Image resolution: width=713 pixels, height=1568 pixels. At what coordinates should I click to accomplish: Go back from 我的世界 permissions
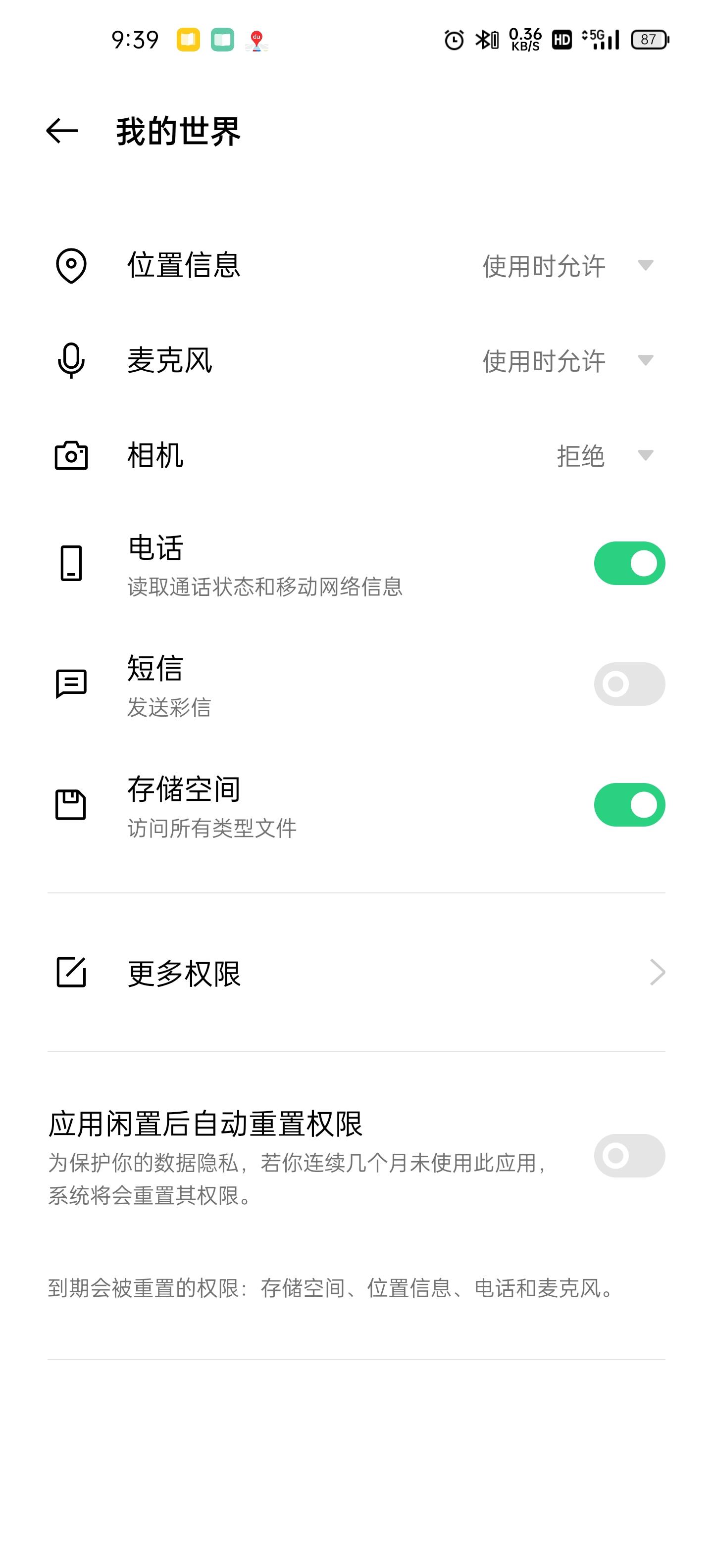point(62,131)
